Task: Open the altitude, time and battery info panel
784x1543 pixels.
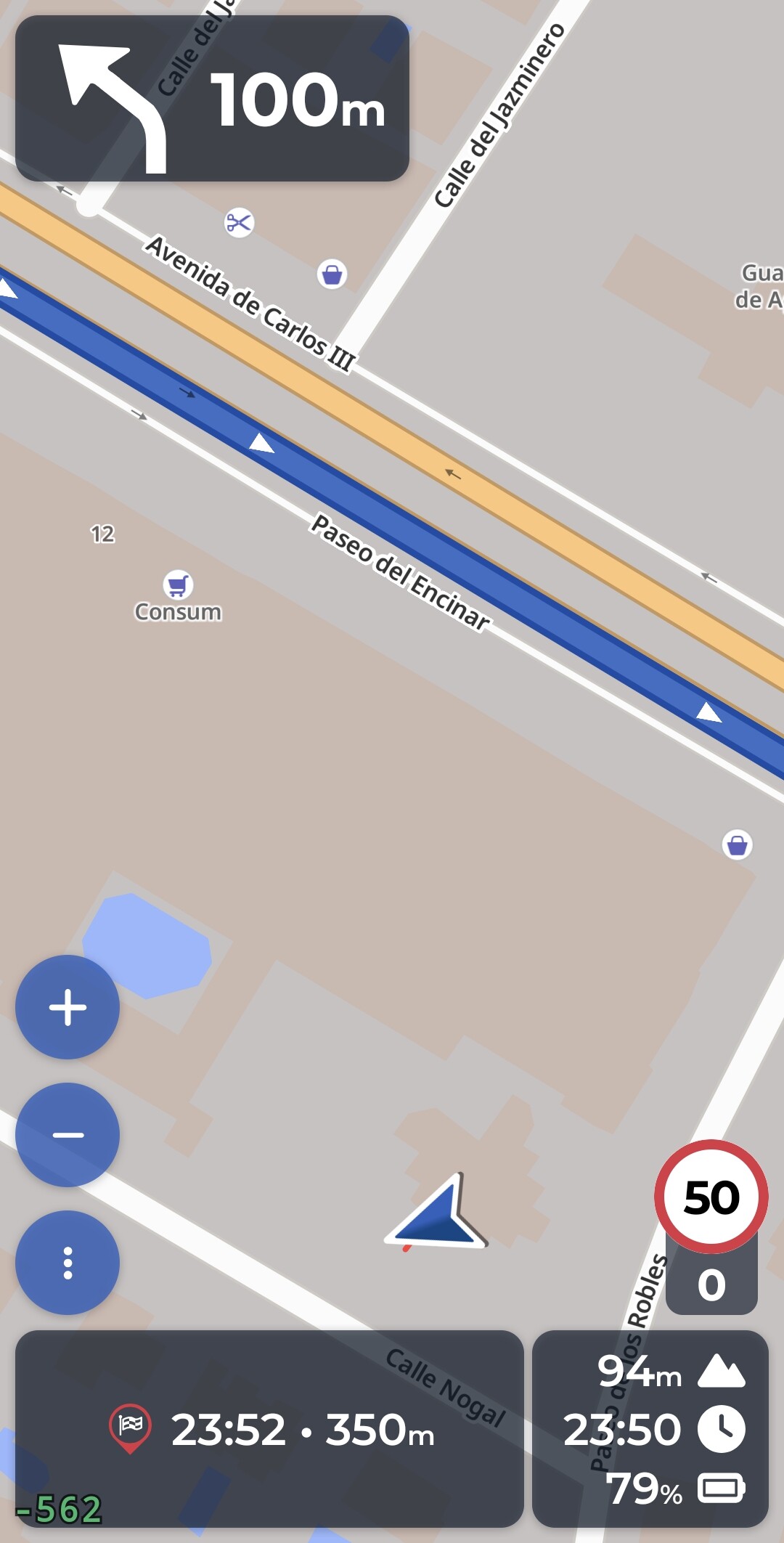Action: click(x=650, y=1429)
